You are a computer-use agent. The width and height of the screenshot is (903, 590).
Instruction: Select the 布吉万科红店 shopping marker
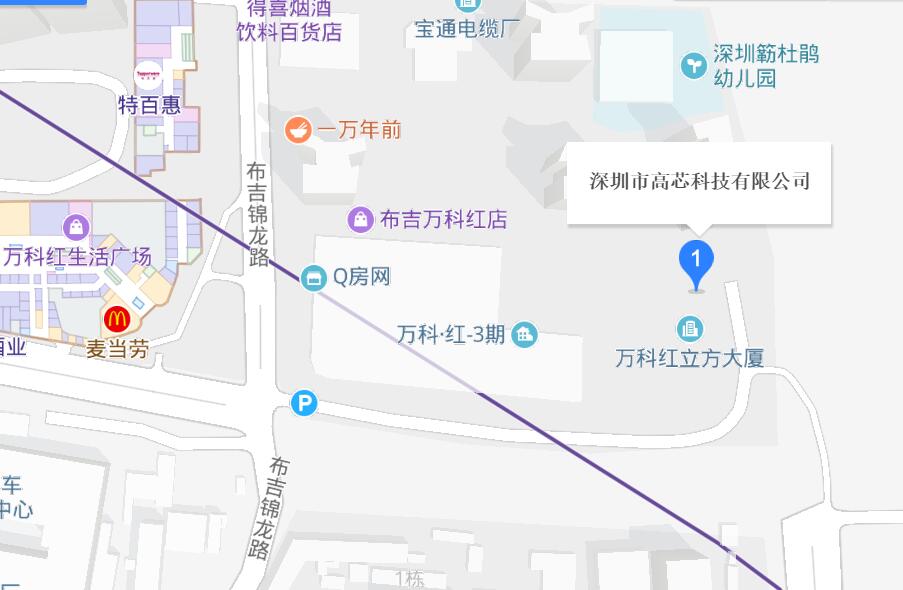coord(361,219)
